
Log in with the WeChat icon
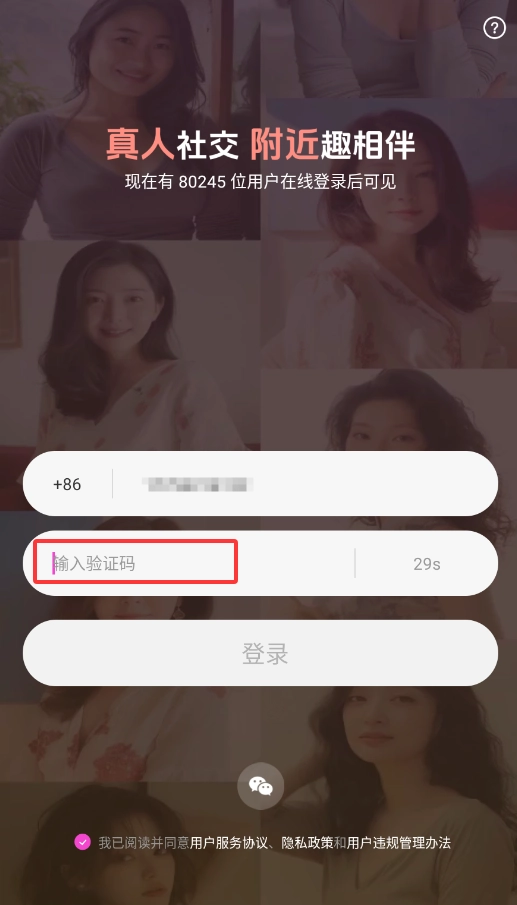(261, 786)
